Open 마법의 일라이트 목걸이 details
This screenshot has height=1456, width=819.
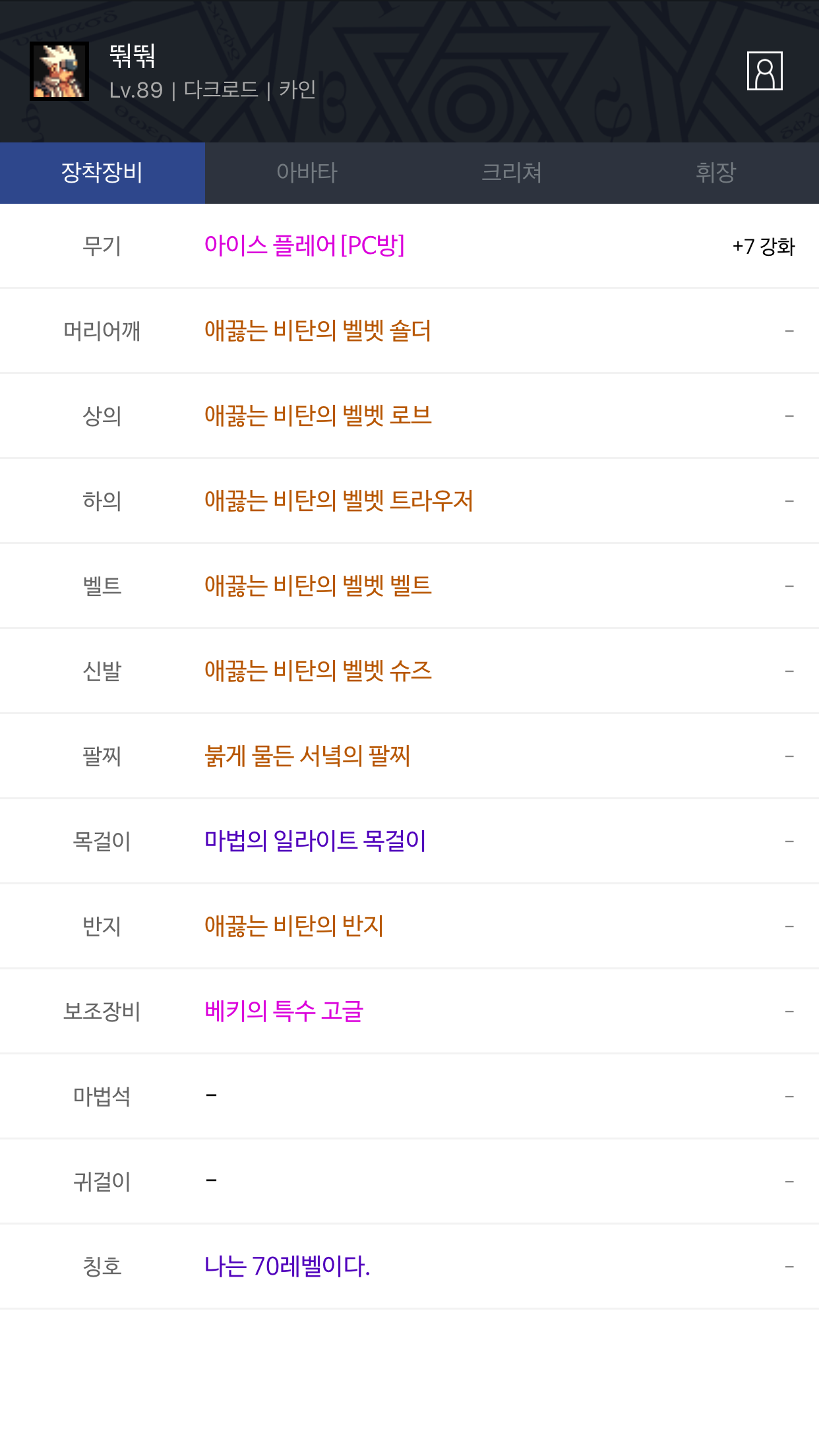[315, 841]
